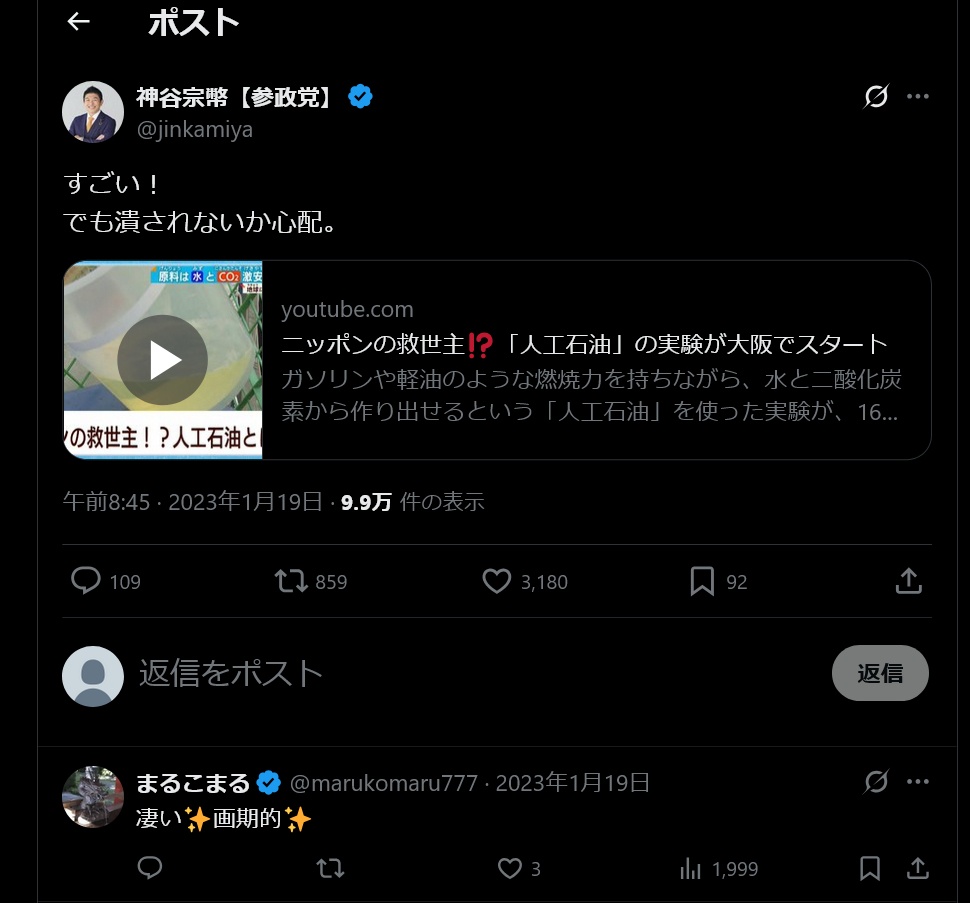Viewport: 970px width, 903px height.
Task: Share 神谷宗幣's post
Action: point(908,581)
